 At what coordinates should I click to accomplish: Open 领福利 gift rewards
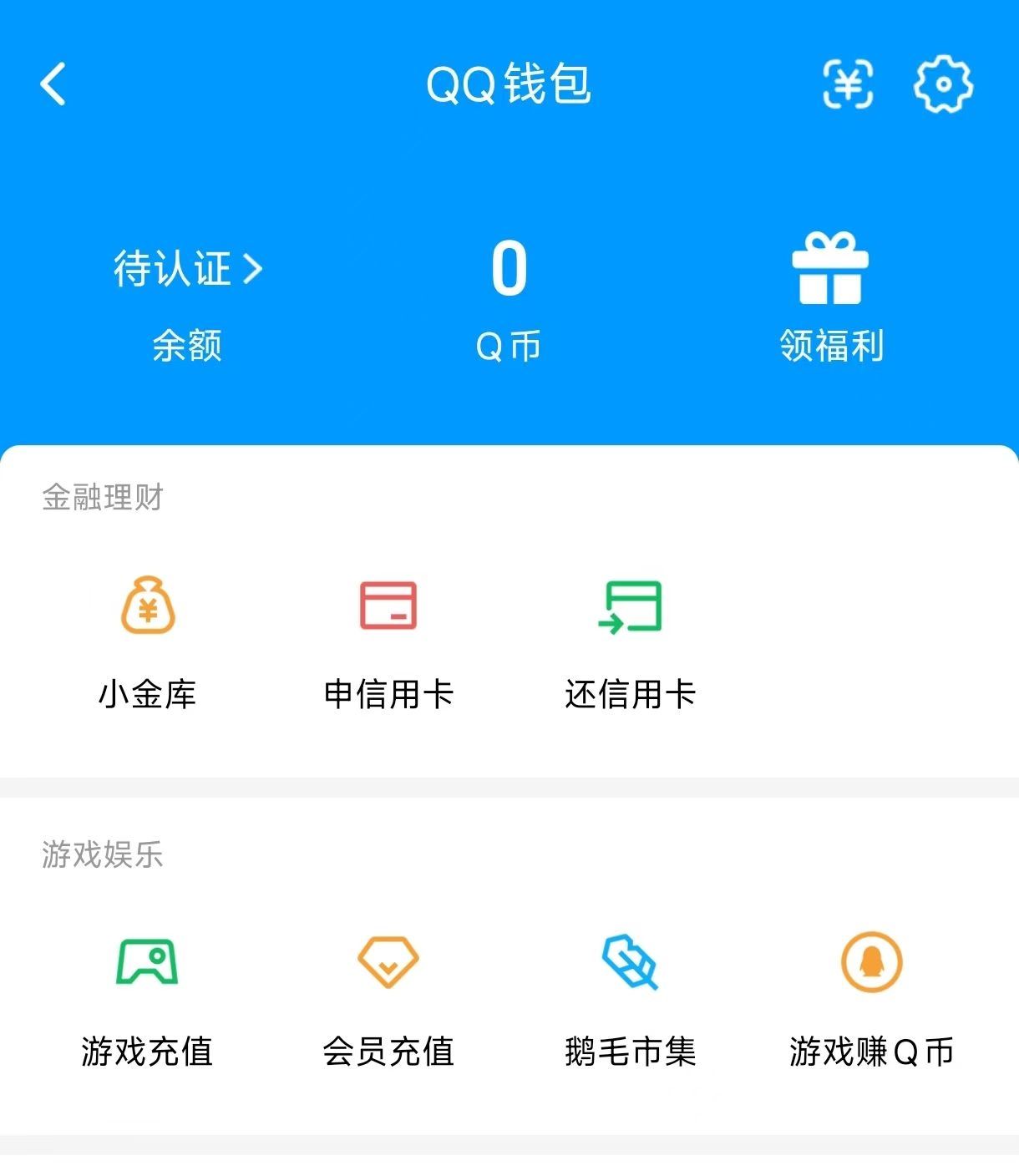point(830,299)
